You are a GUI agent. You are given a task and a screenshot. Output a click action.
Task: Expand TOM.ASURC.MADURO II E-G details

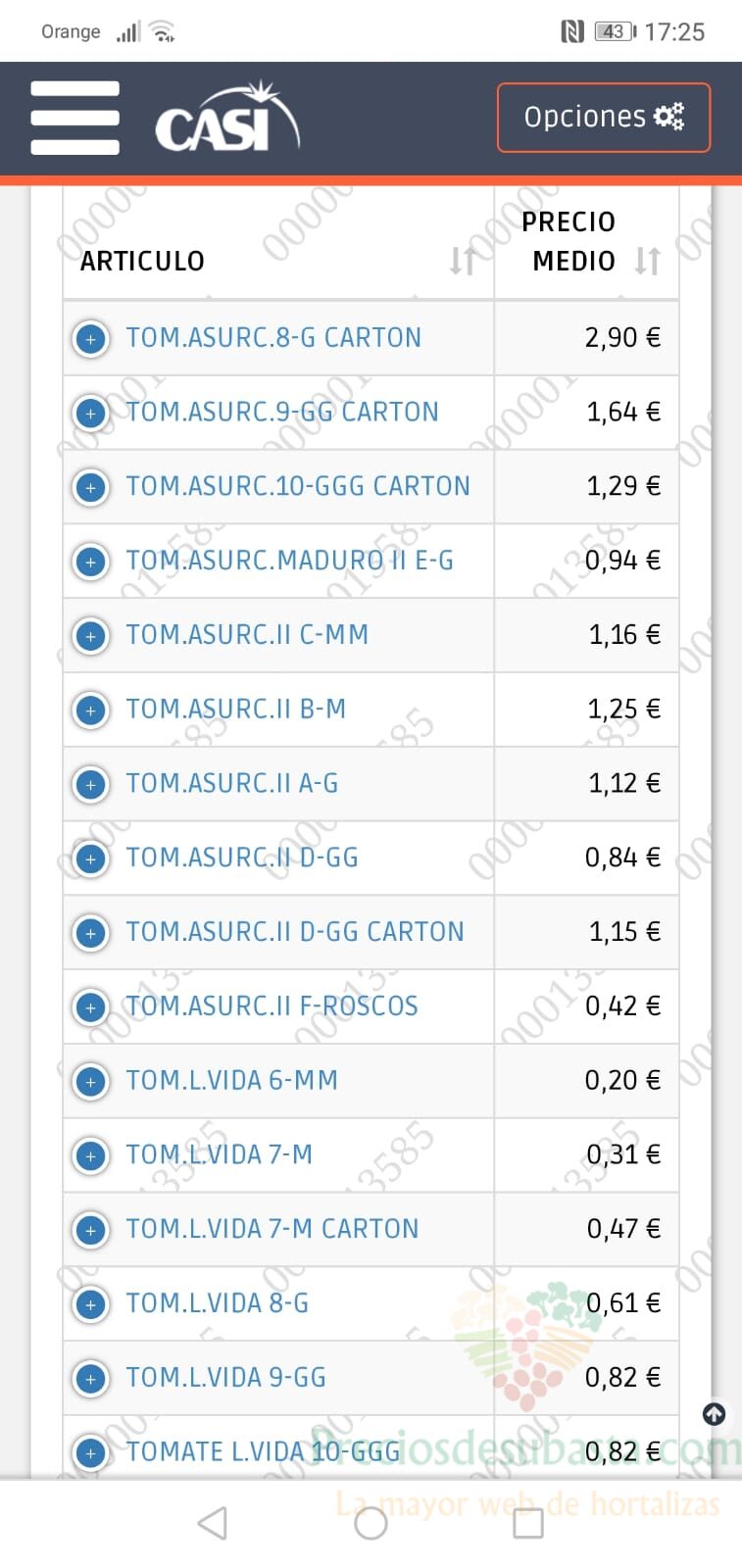(x=91, y=562)
